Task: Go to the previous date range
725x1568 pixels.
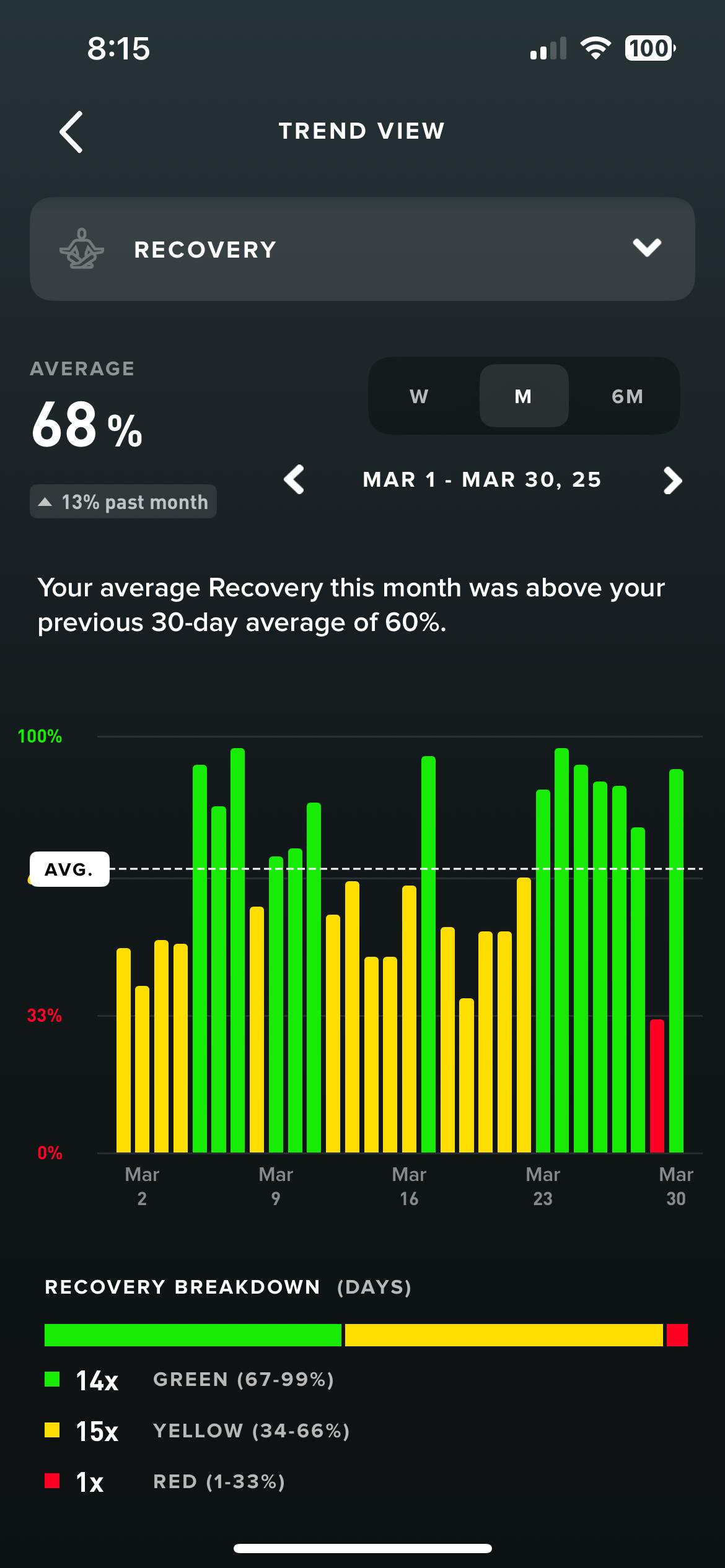Action: [294, 480]
